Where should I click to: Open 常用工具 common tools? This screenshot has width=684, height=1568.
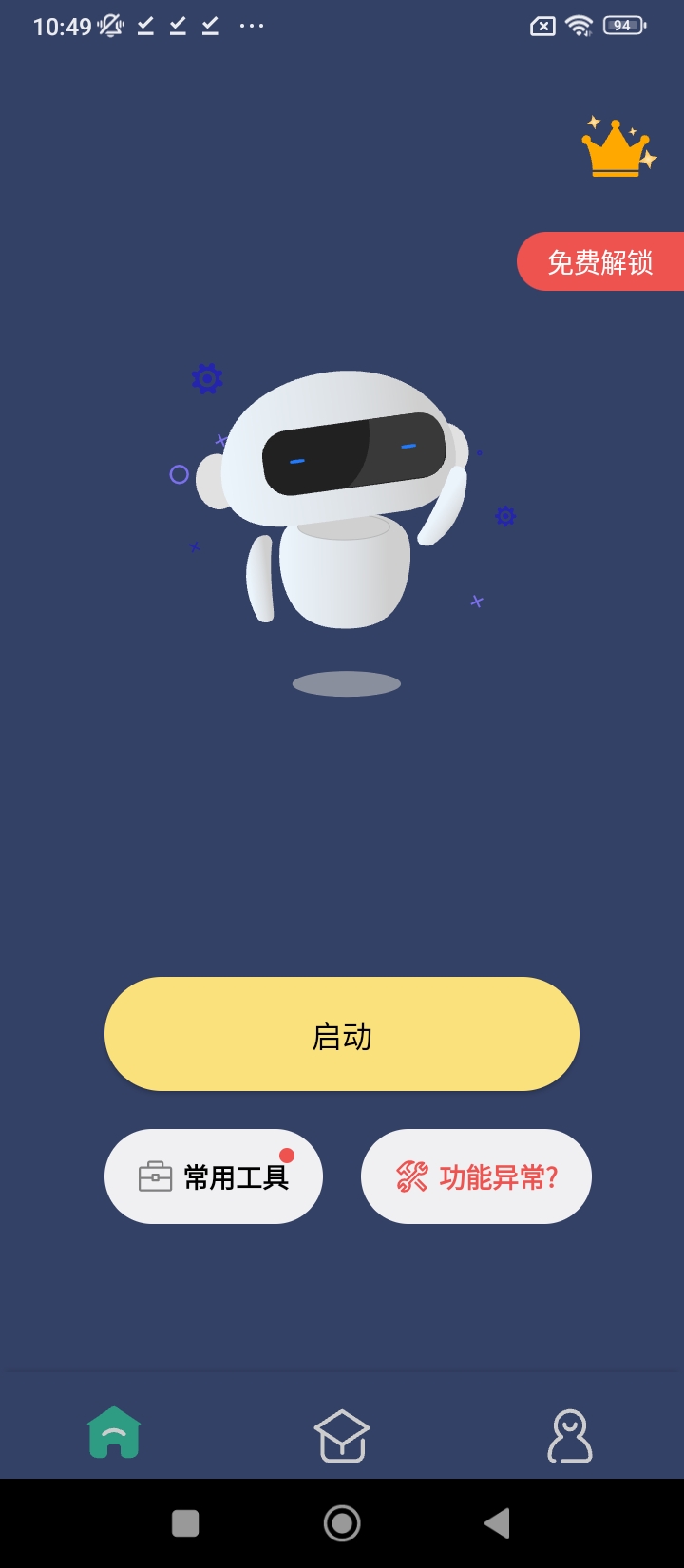214,1176
